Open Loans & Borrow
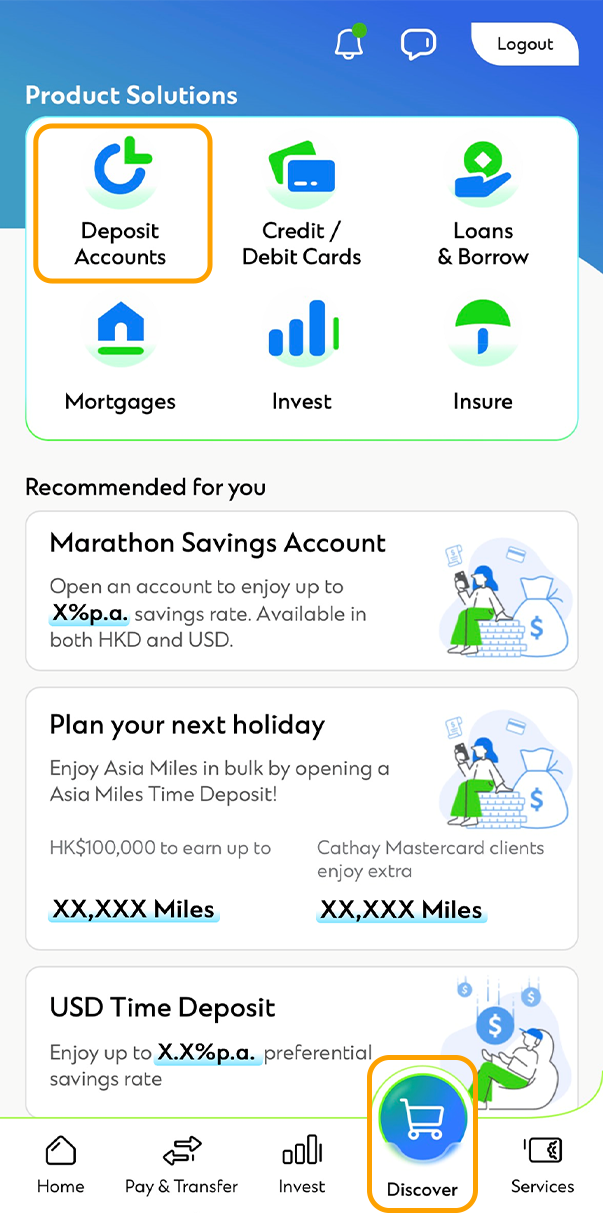This screenshot has height=1222, width=603. coord(483,203)
